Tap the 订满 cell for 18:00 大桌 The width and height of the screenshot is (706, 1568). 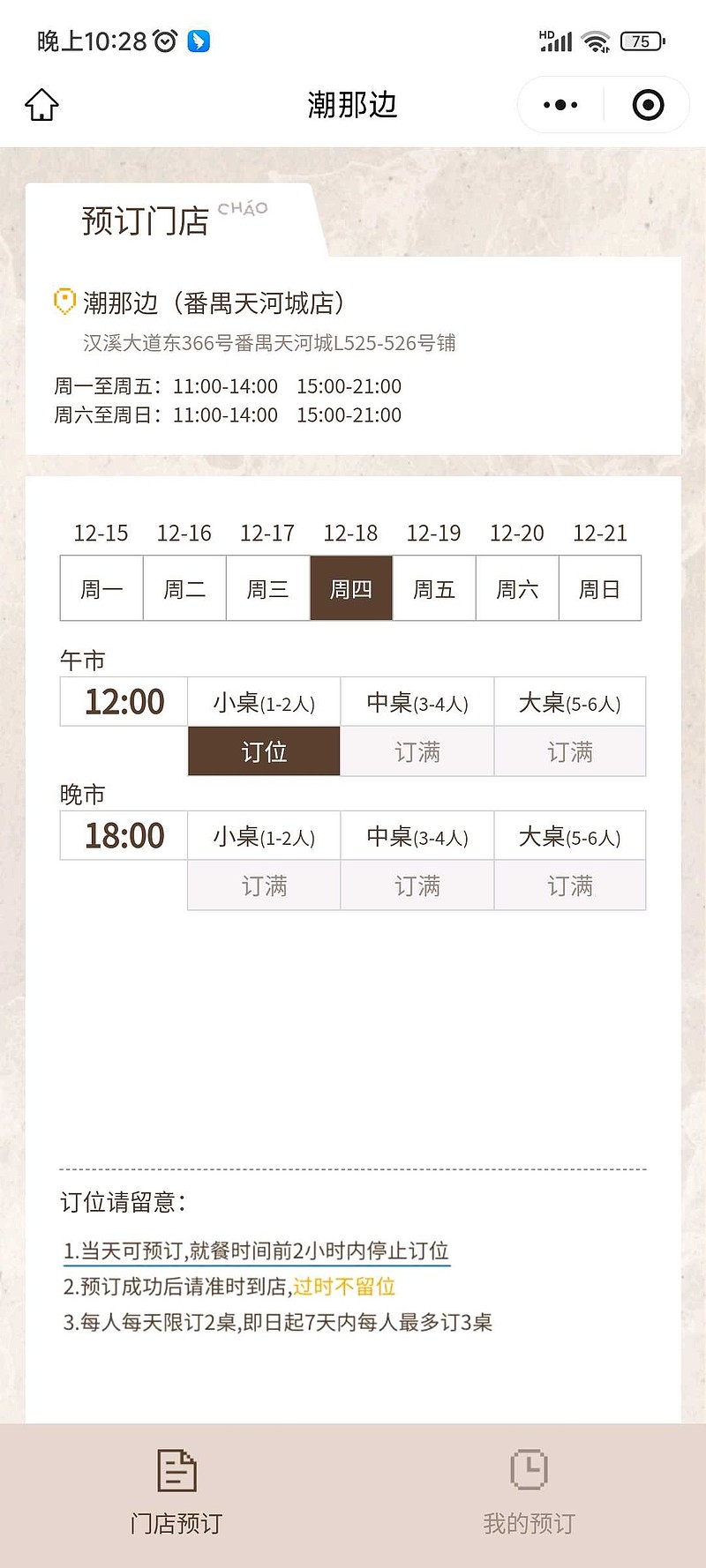(x=569, y=885)
